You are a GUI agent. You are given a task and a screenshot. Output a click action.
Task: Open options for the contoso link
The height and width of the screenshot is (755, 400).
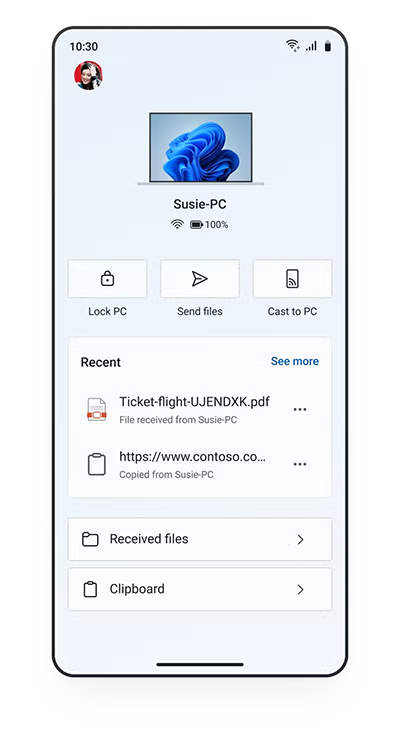[x=300, y=464]
